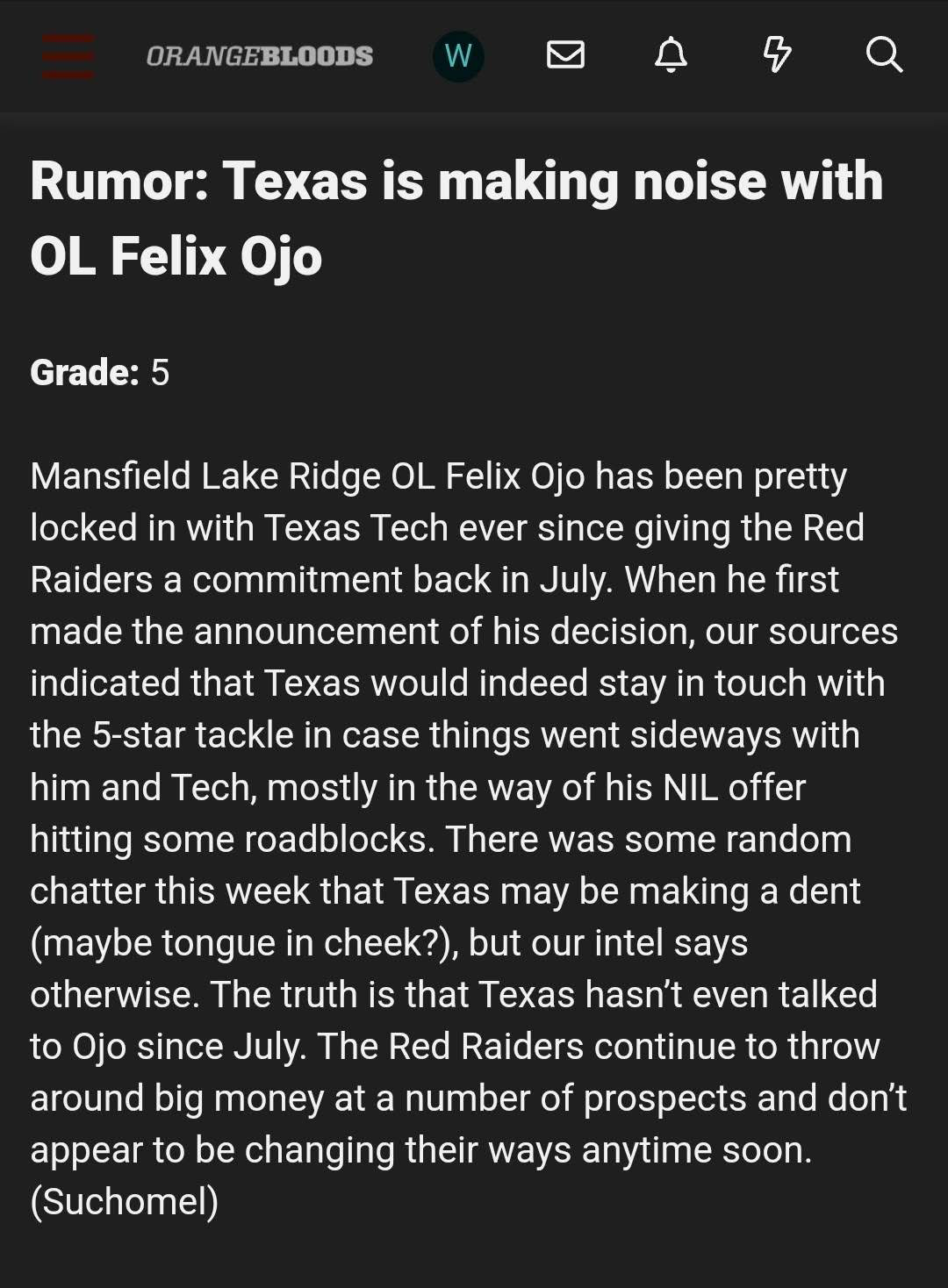Open the search magnifier

click(883, 56)
